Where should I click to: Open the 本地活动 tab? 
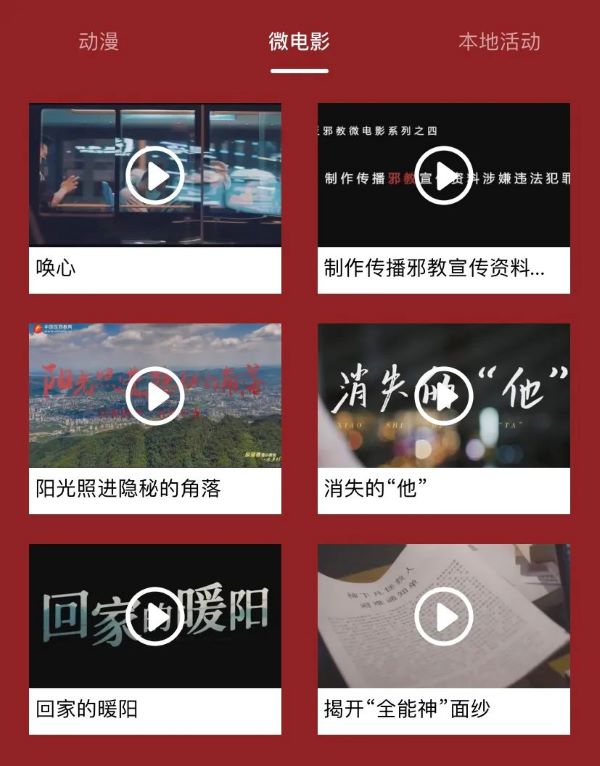point(499,42)
